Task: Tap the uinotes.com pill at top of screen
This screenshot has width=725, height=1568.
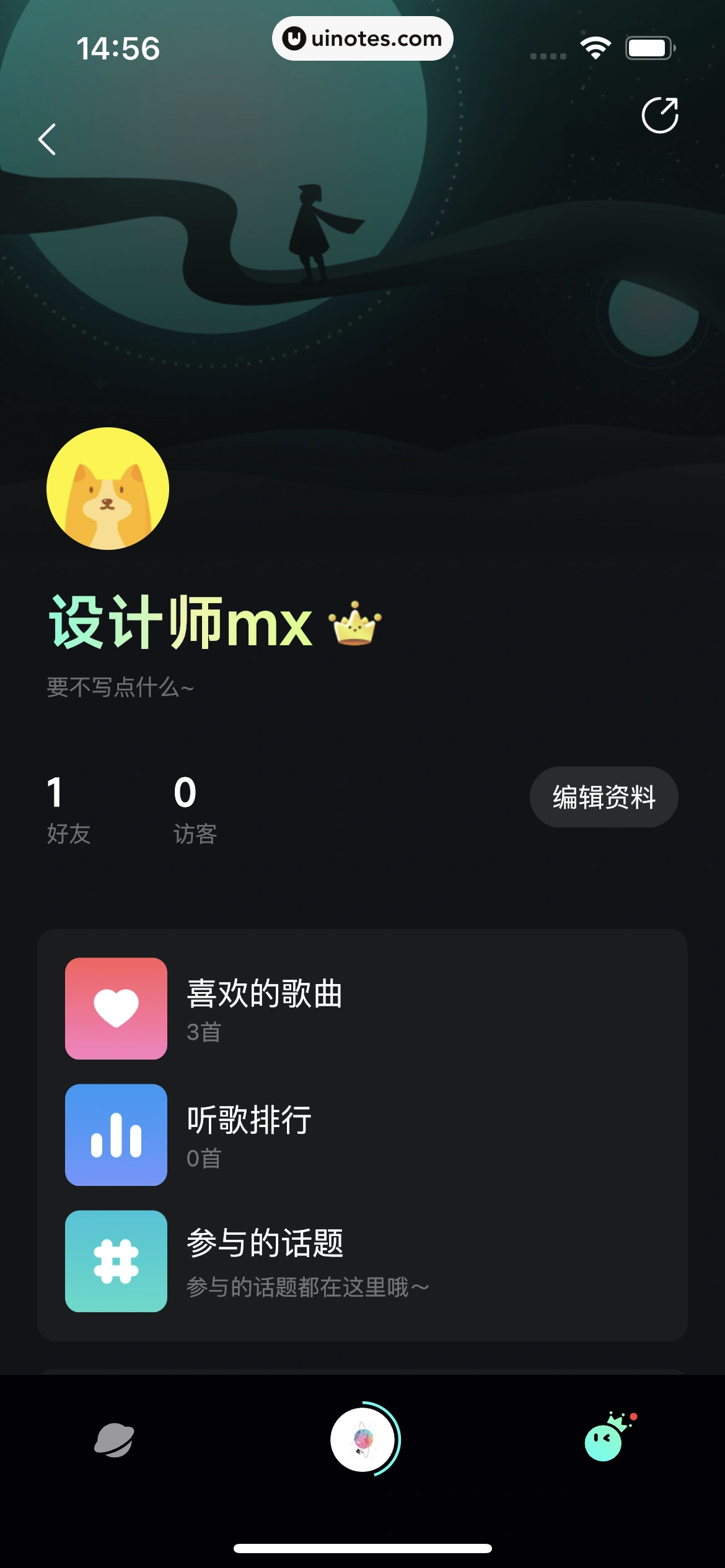Action: click(x=362, y=38)
